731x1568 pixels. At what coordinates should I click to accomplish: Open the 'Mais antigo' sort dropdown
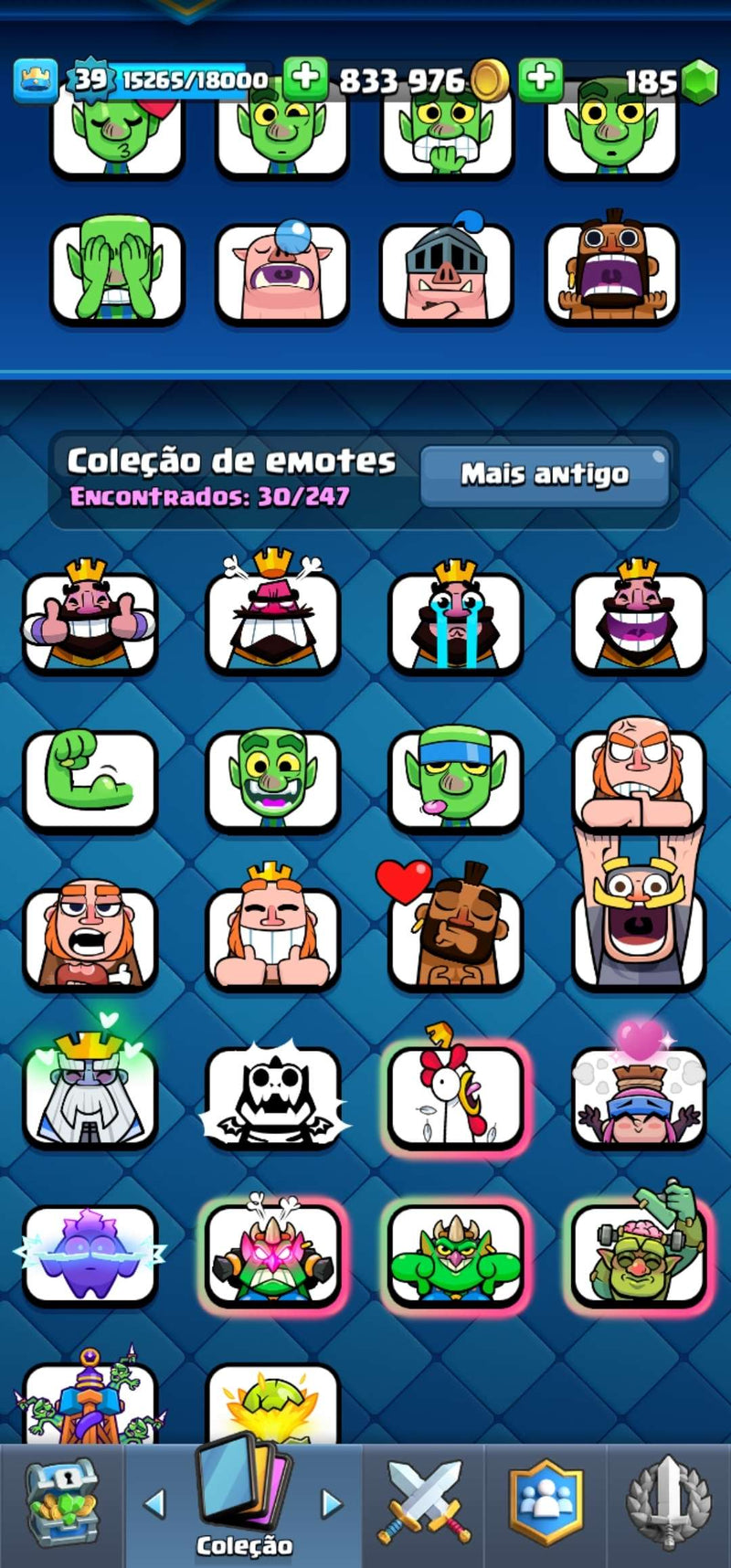point(544,473)
